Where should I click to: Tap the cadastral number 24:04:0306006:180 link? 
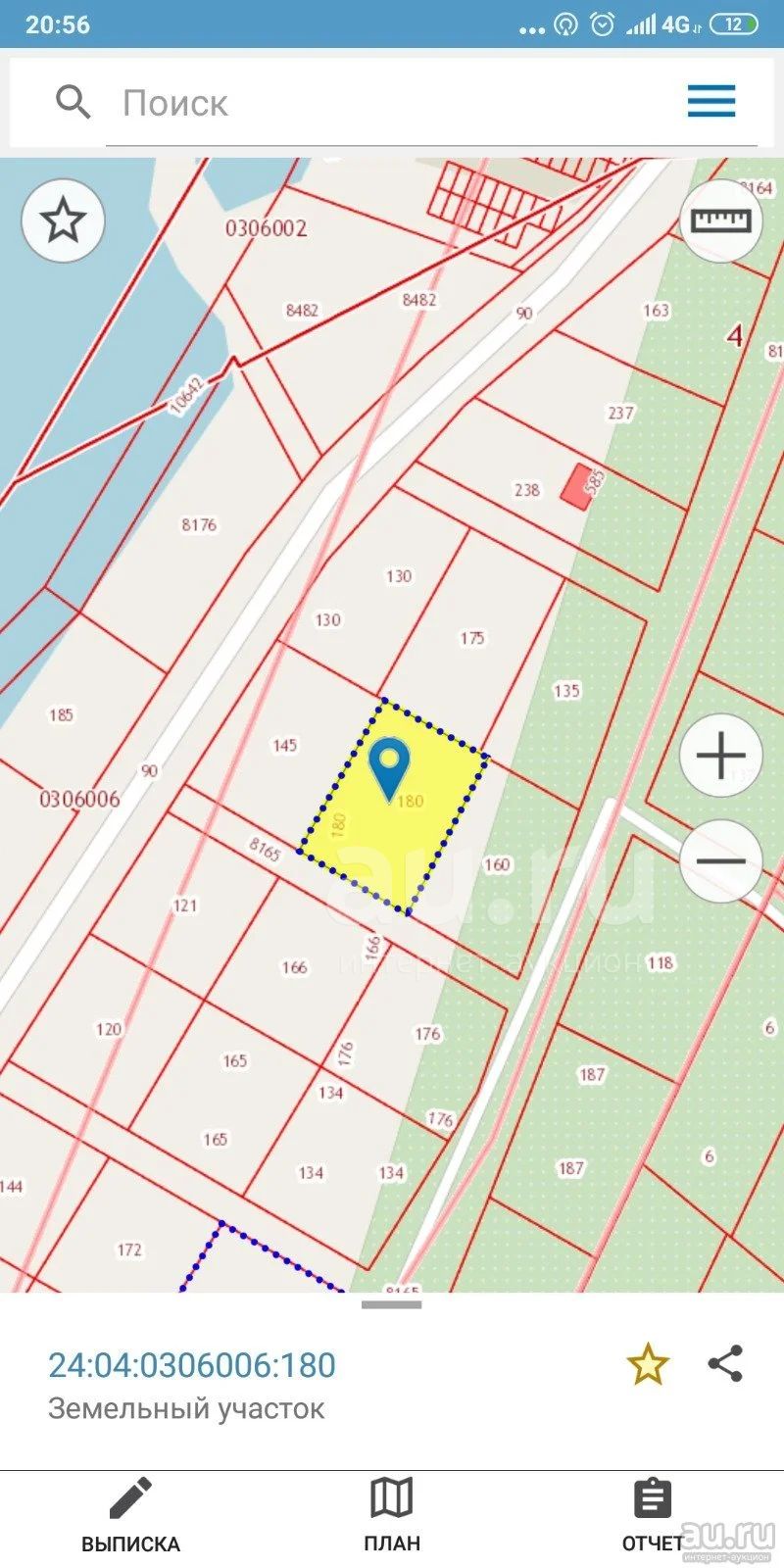[x=192, y=1364]
